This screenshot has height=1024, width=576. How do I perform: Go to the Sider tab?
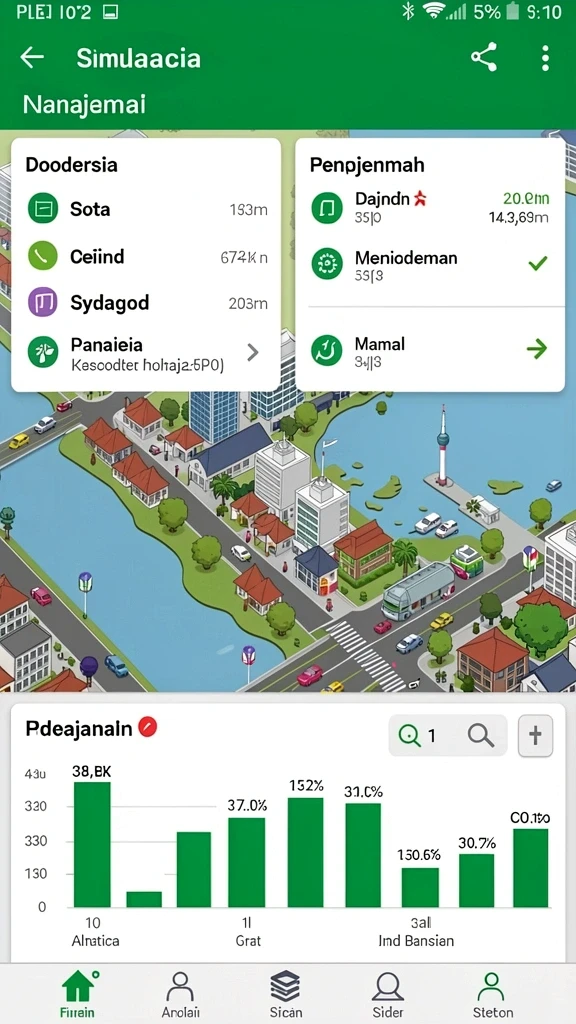click(388, 994)
